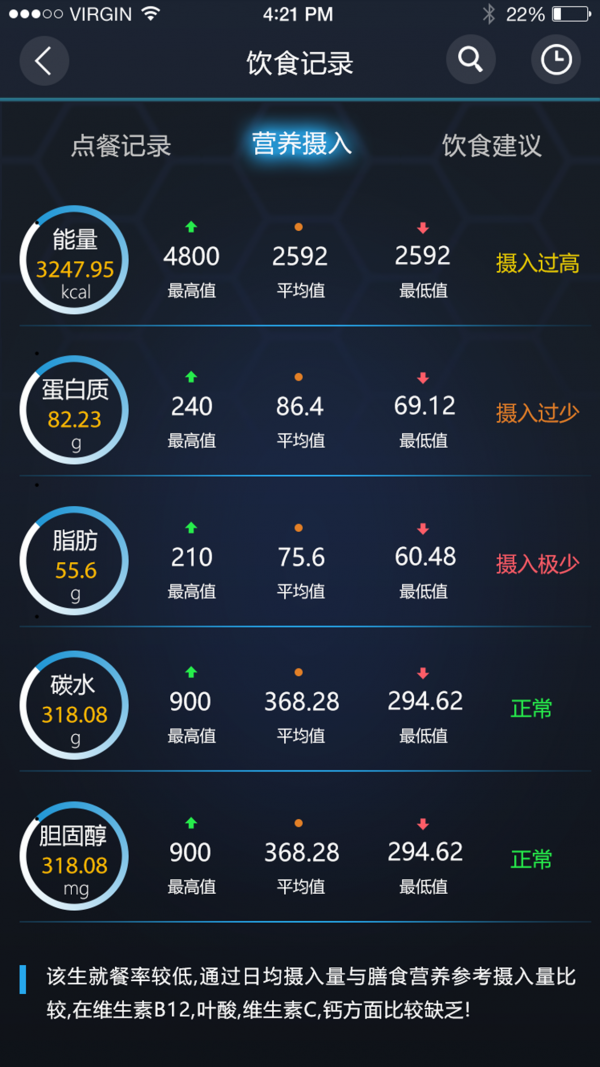This screenshot has height=1067, width=600.
Task: Select the 营养摄入 tab
Action: 301,143
